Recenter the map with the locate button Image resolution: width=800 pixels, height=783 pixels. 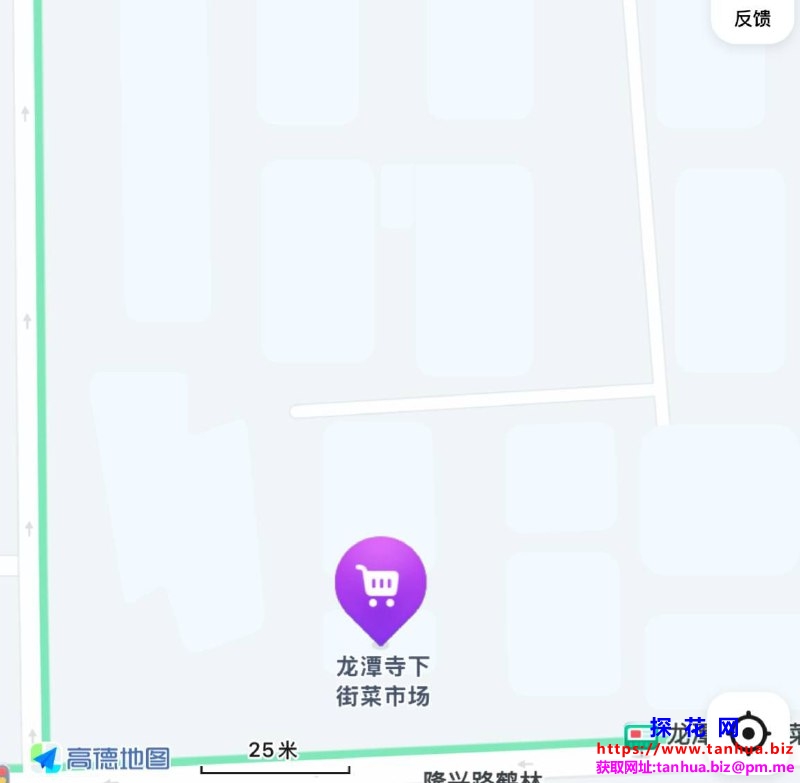pos(748,731)
